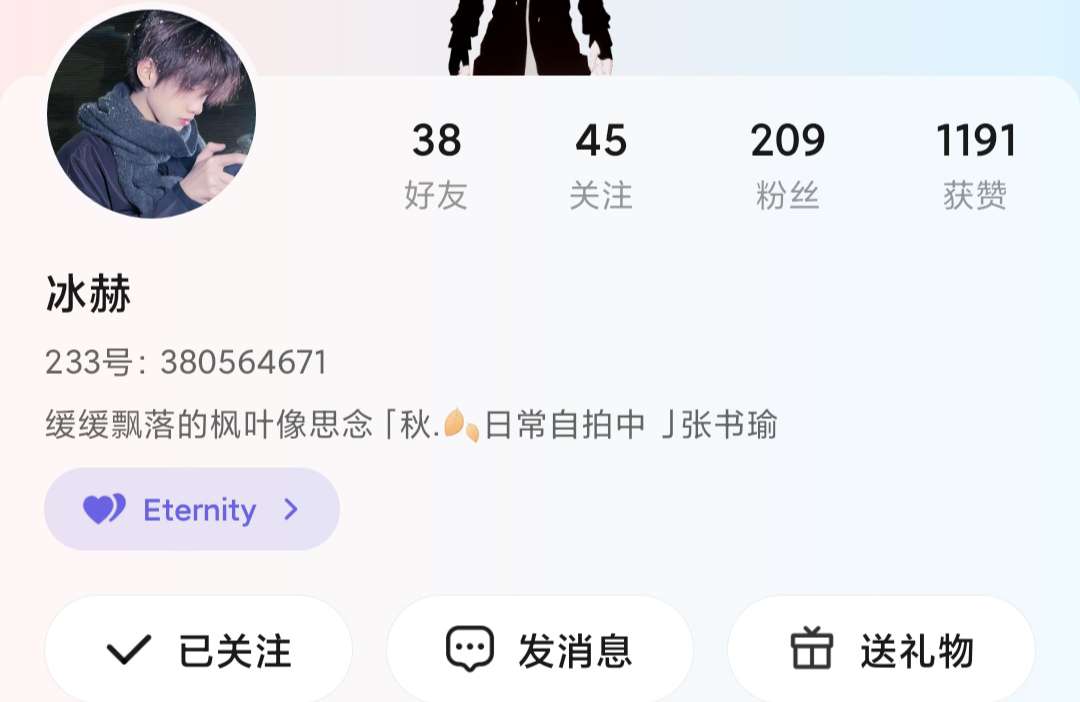
Task: Open 冰赫's profile avatar
Action: [x=152, y=115]
